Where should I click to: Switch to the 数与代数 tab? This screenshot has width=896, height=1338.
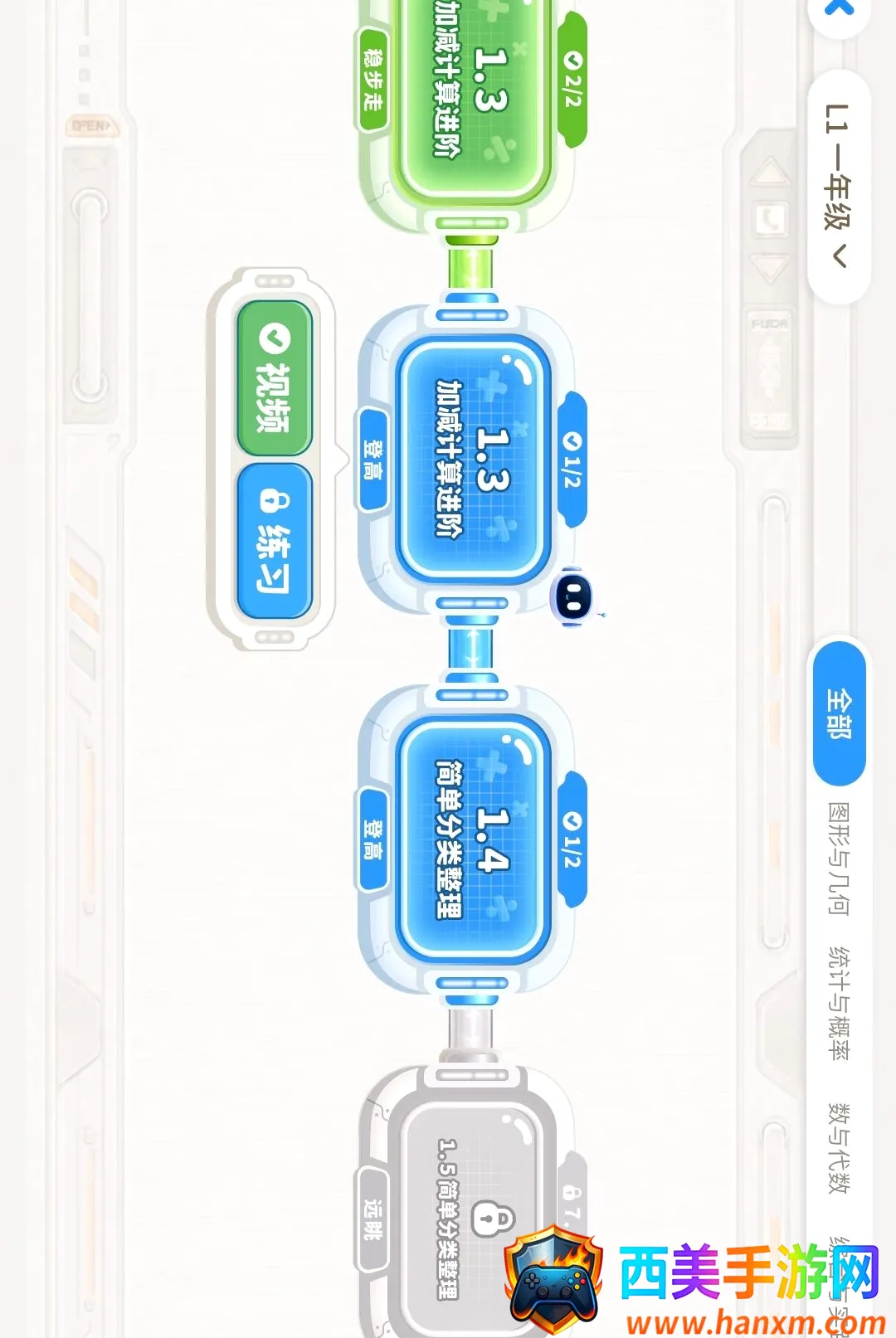coord(839,1148)
